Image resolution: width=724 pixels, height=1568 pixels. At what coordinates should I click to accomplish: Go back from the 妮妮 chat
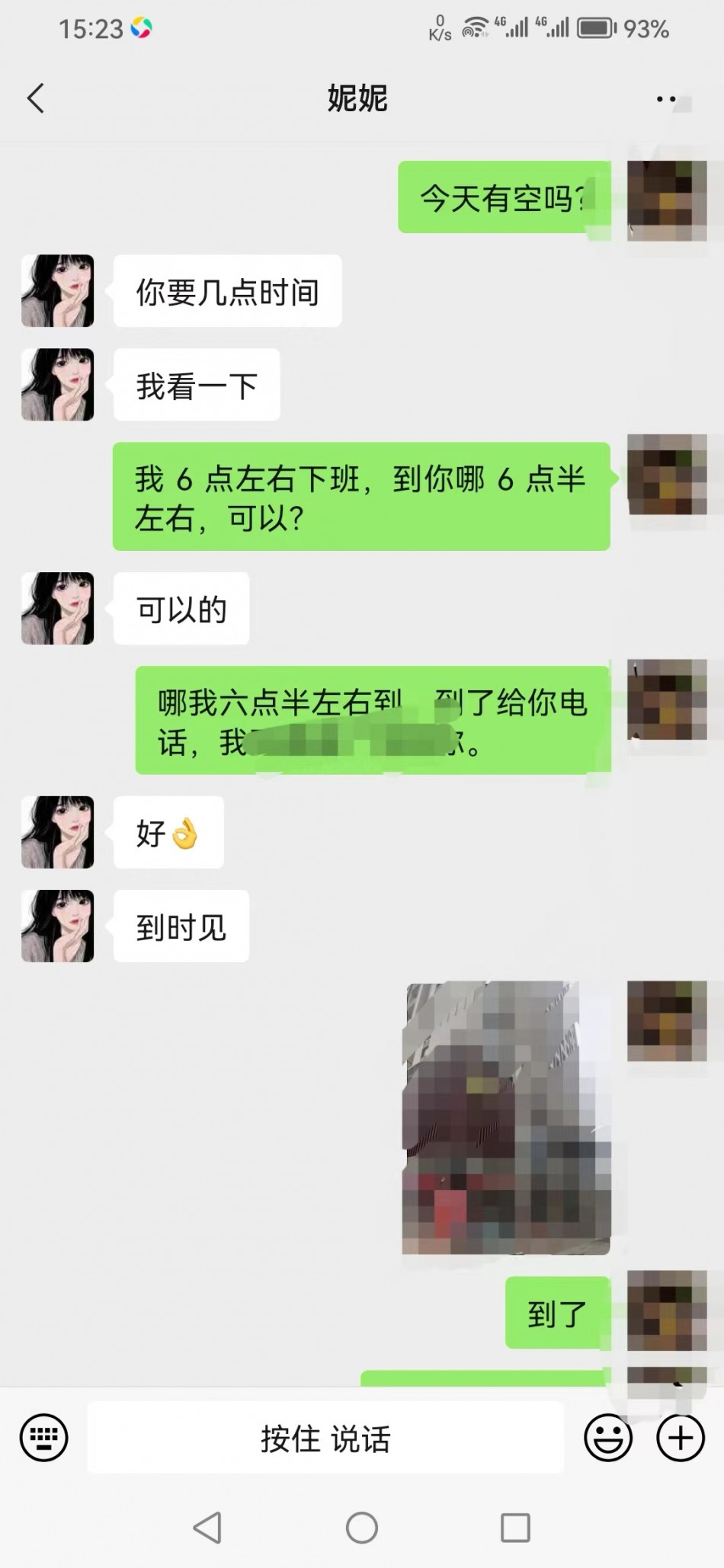[36, 98]
